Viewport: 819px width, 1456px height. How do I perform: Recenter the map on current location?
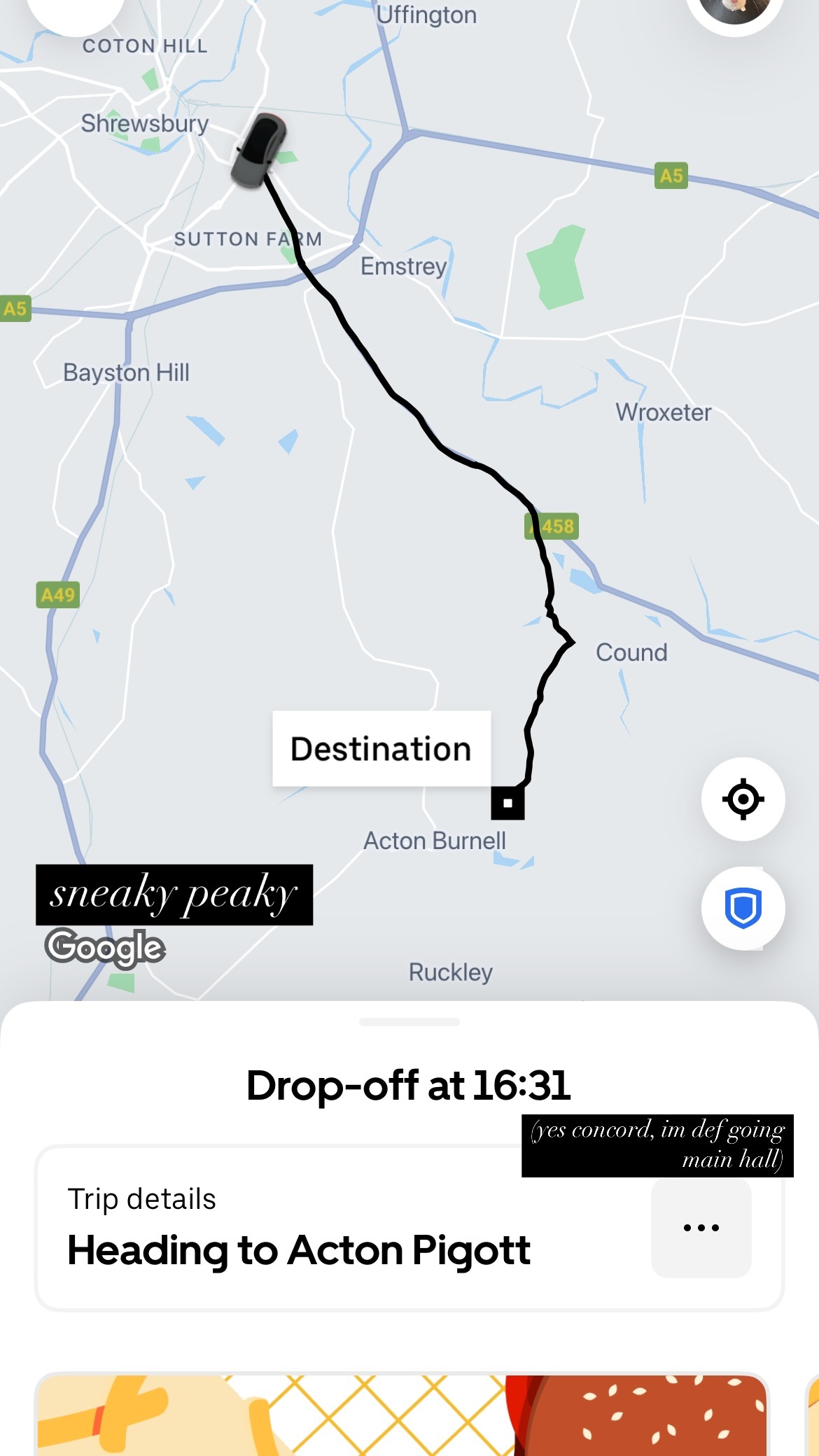(743, 799)
